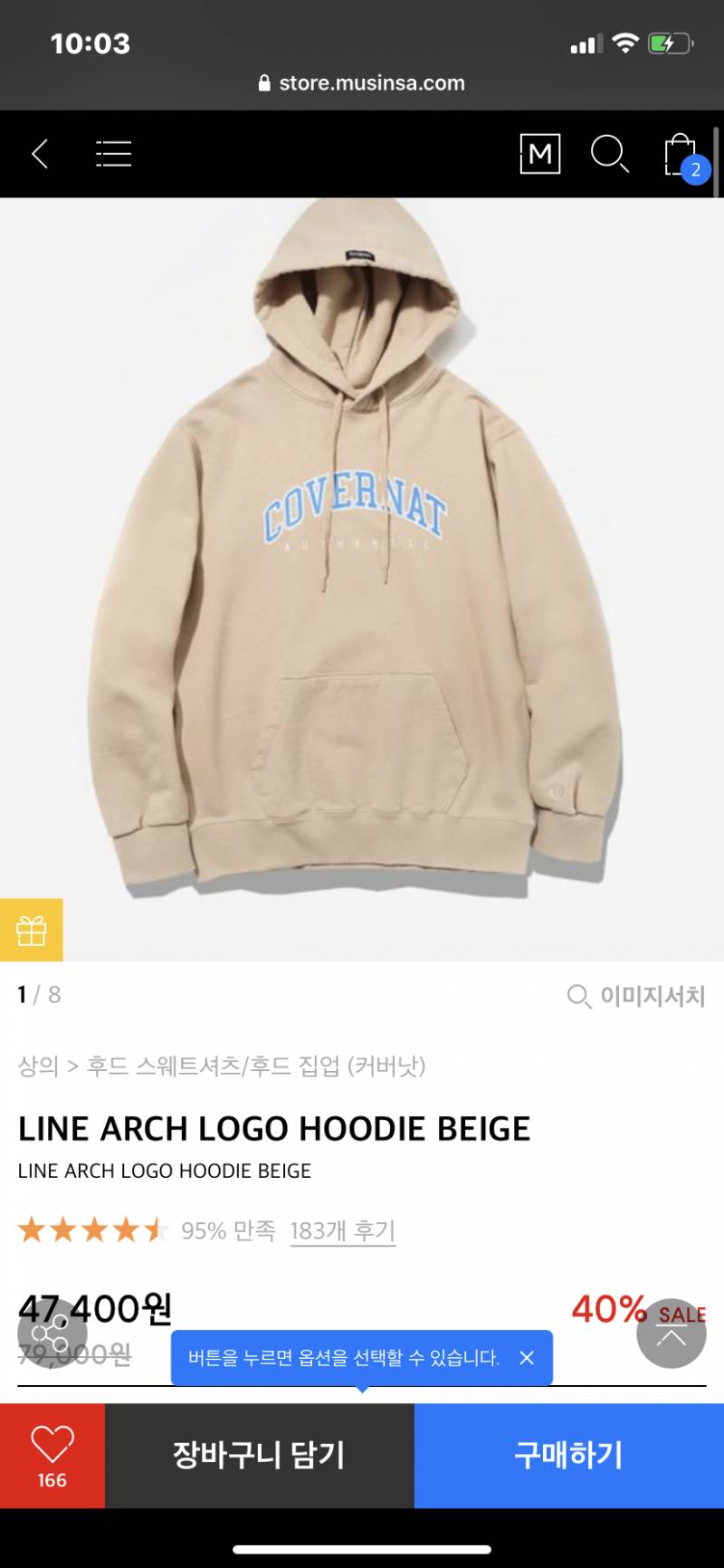724x1568 pixels.
Task: Add item with 장바구니 담기
Action: [259, 1455]
